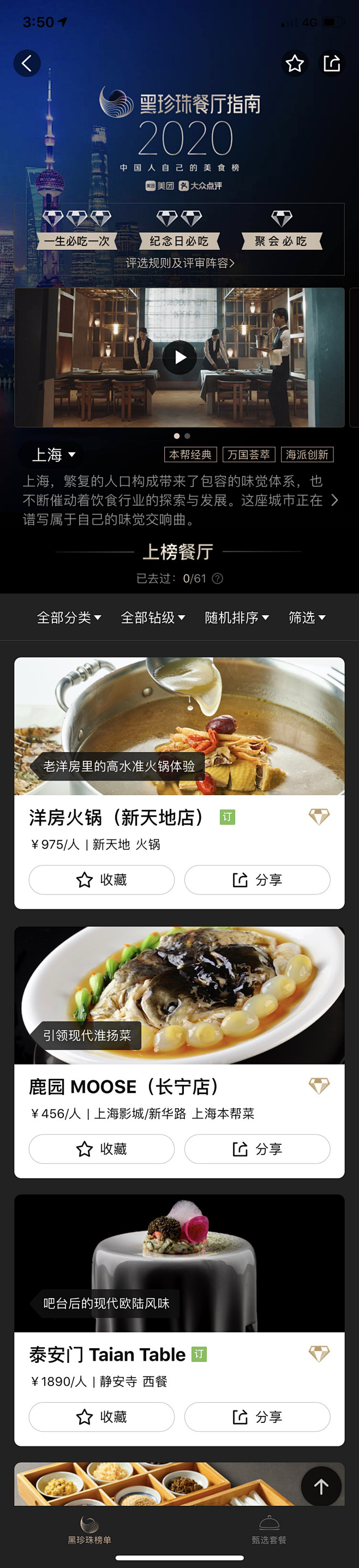This screenshot has width=359, height=1568.
Task: Expand the Shanghai description chevron
Action: click(x=334, y=500)
